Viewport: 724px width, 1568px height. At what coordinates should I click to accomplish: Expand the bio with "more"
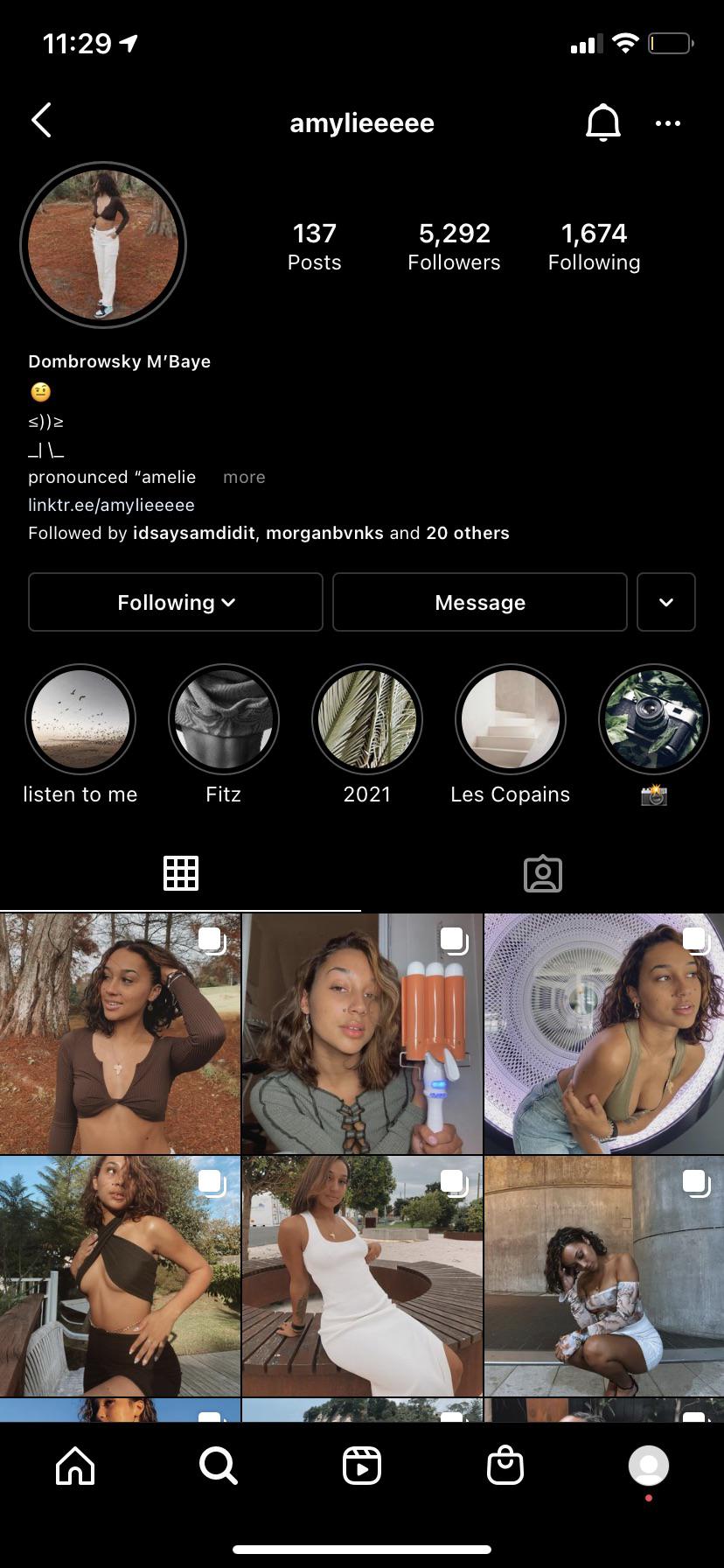(244, 477)
